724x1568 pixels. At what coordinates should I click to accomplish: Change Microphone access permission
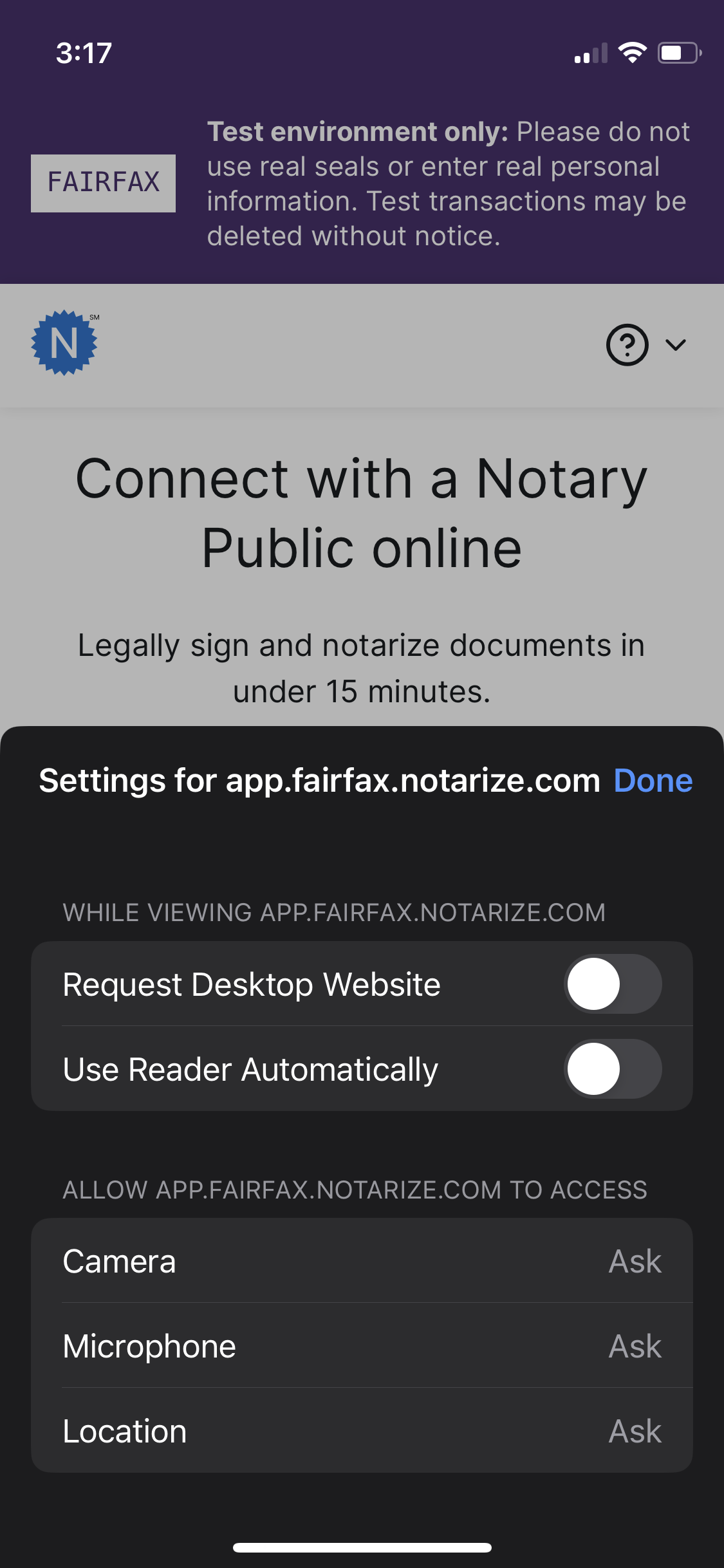point(362,1346)
